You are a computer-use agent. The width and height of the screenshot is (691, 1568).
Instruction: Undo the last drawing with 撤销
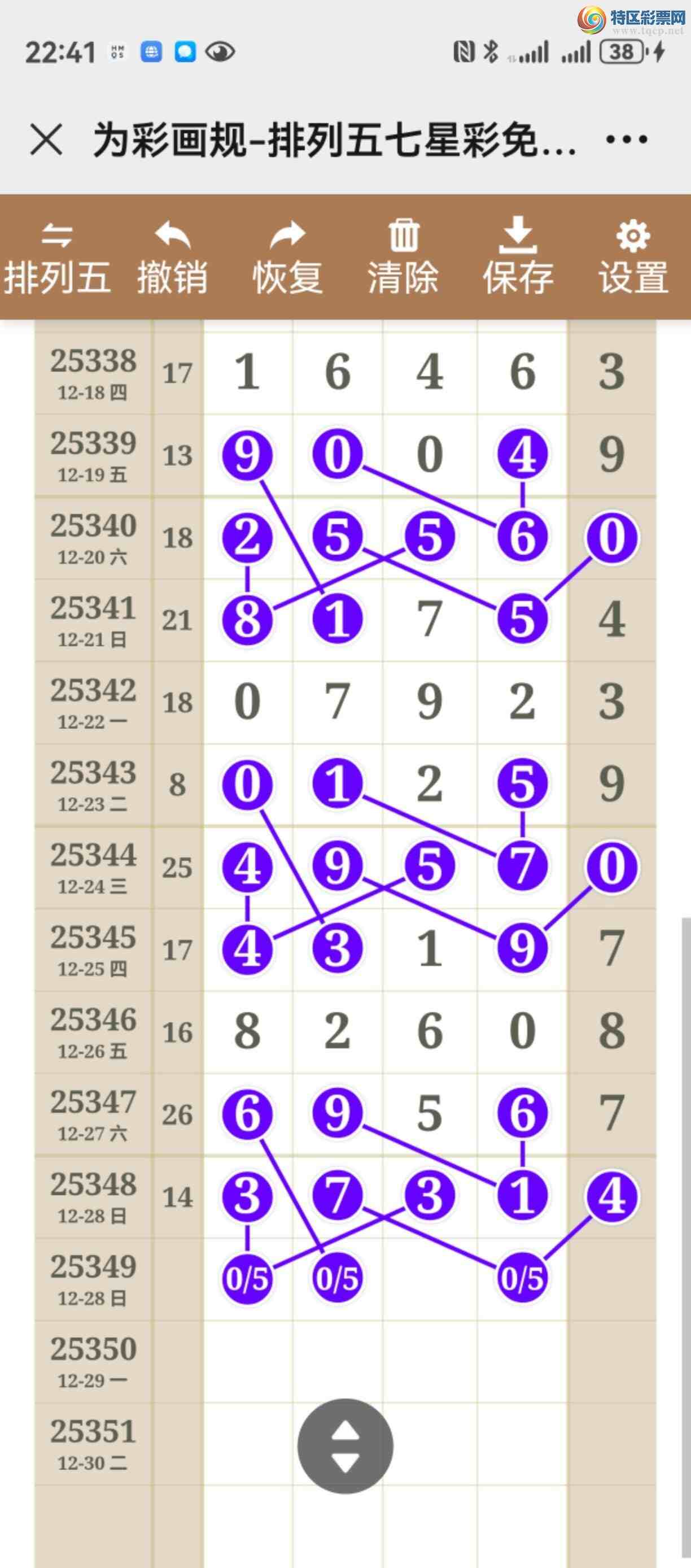click(x=173, y=258)
